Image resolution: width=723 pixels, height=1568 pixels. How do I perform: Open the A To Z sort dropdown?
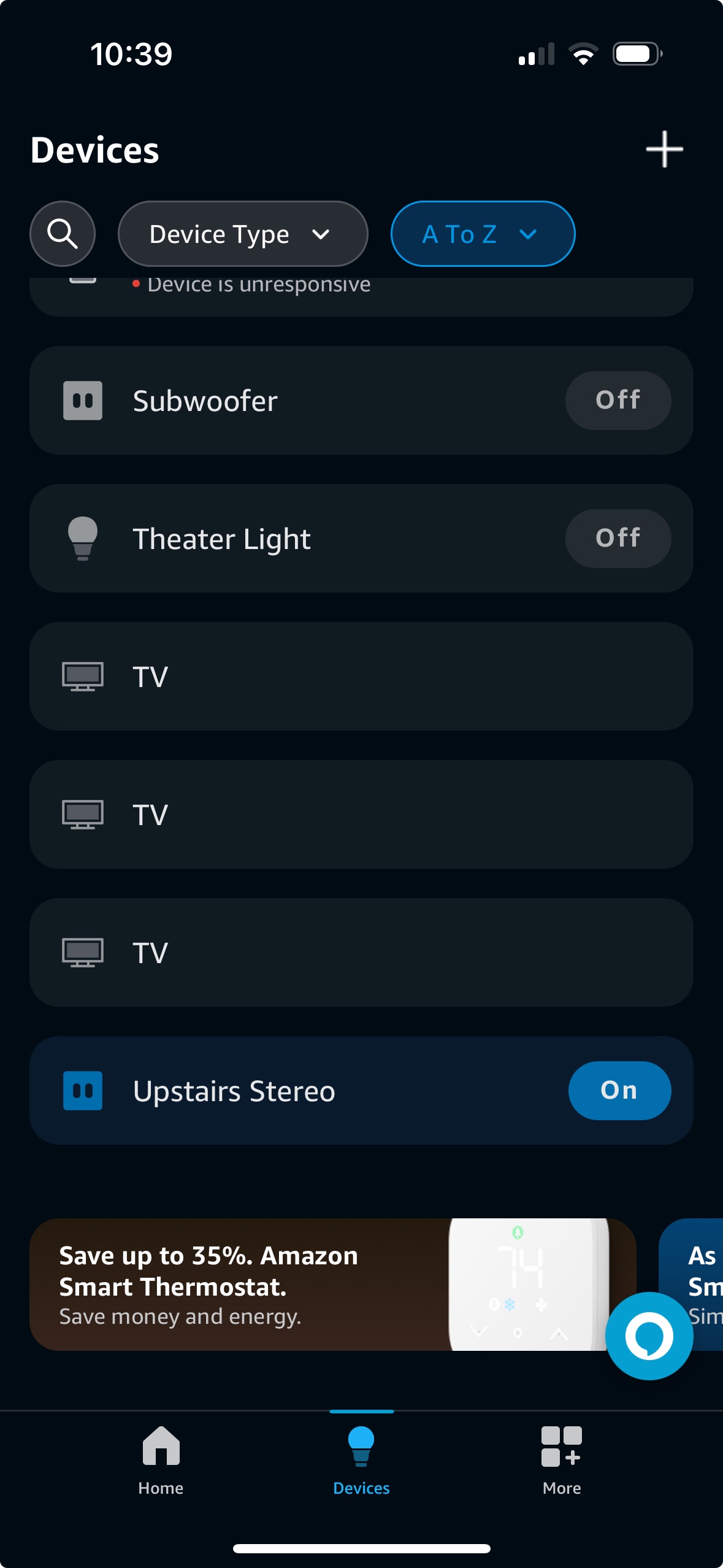pos(483,234)
